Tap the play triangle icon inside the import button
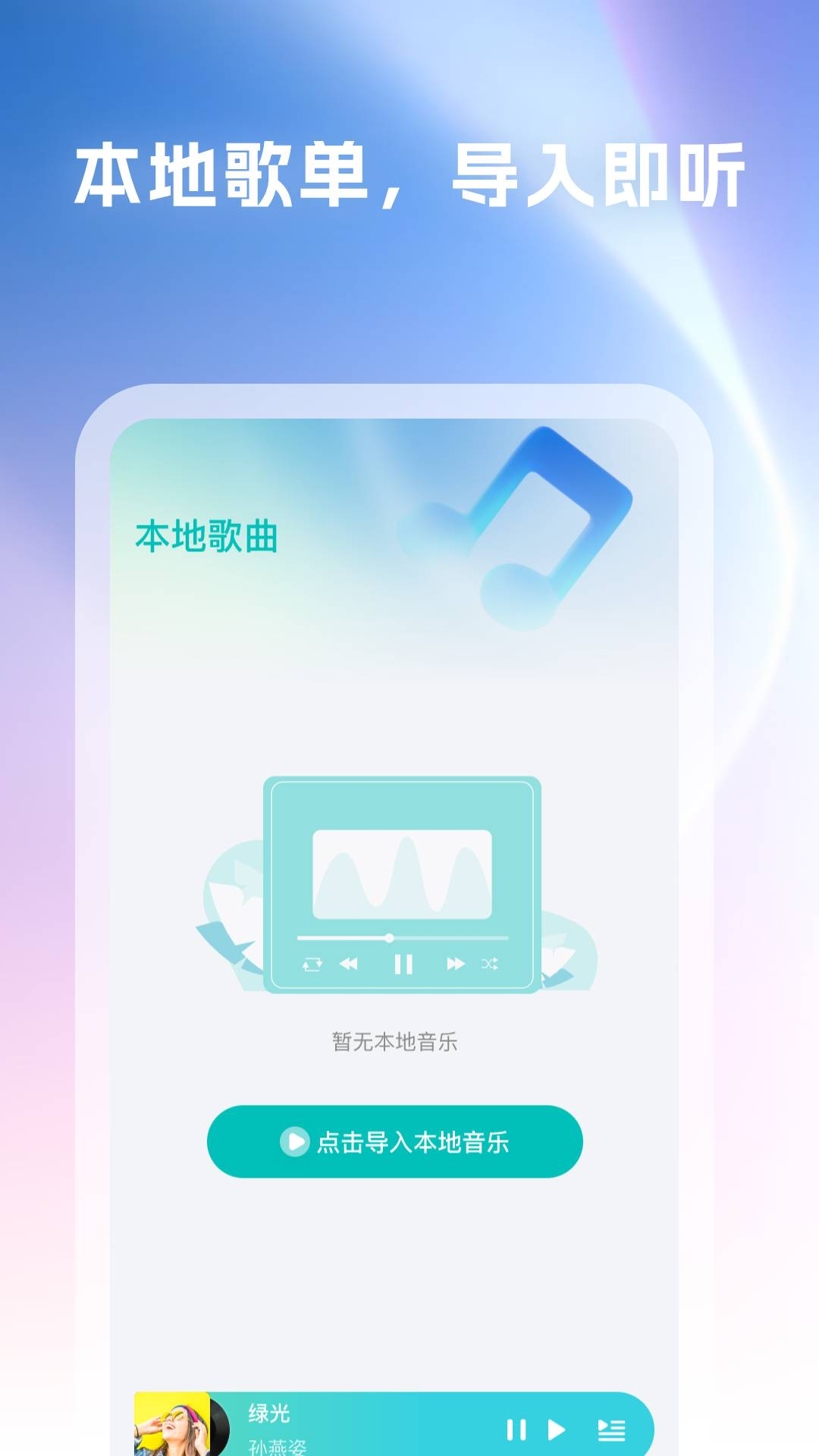This screenshot has width=819, height=1456. point(296,1141)
